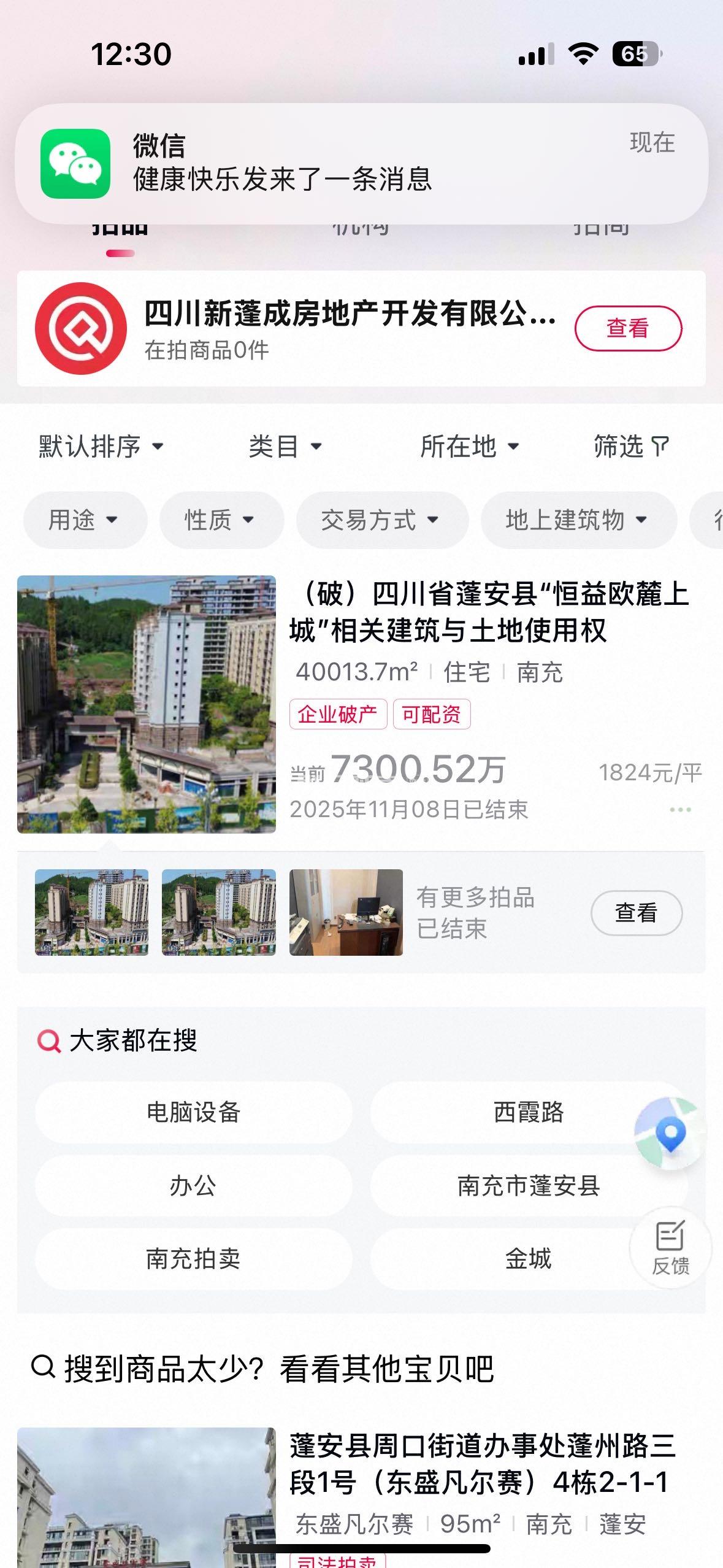Expand the 地上建筑物 filter chip
The width and height of the screenshot is (723, 1568).
click(x=578, y=520)
